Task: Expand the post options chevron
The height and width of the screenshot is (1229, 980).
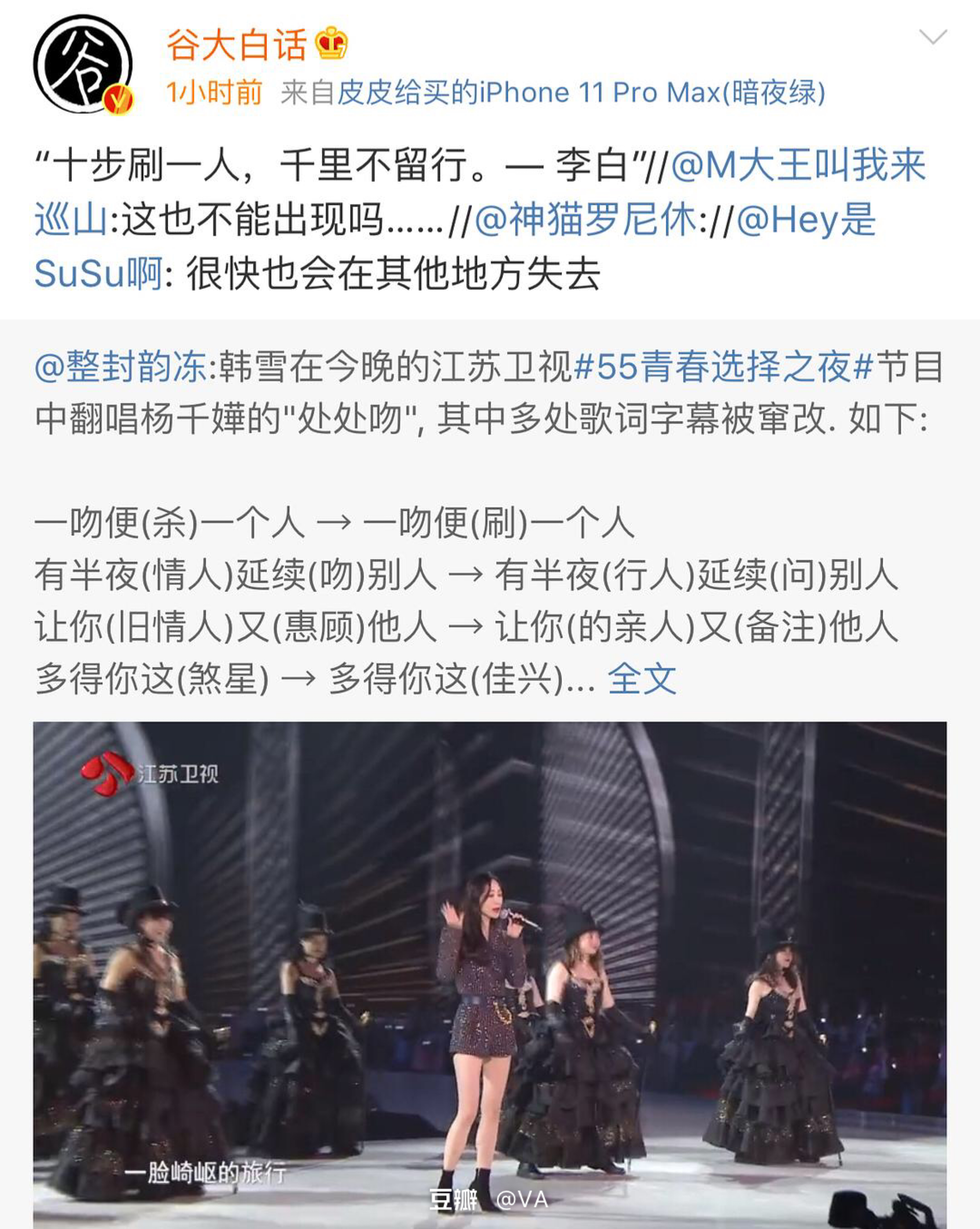Action: [933, 37]
